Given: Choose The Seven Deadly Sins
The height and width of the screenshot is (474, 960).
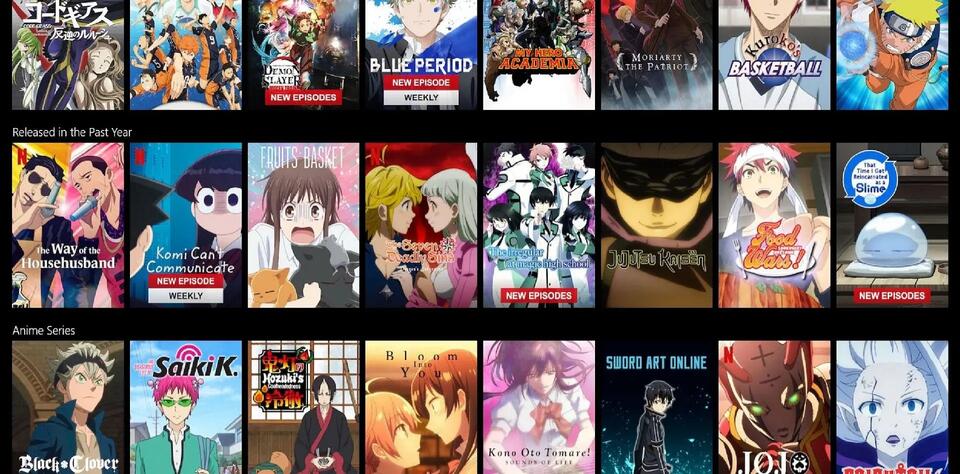Looking at the screenshot, I should click(x=421, y=225).
